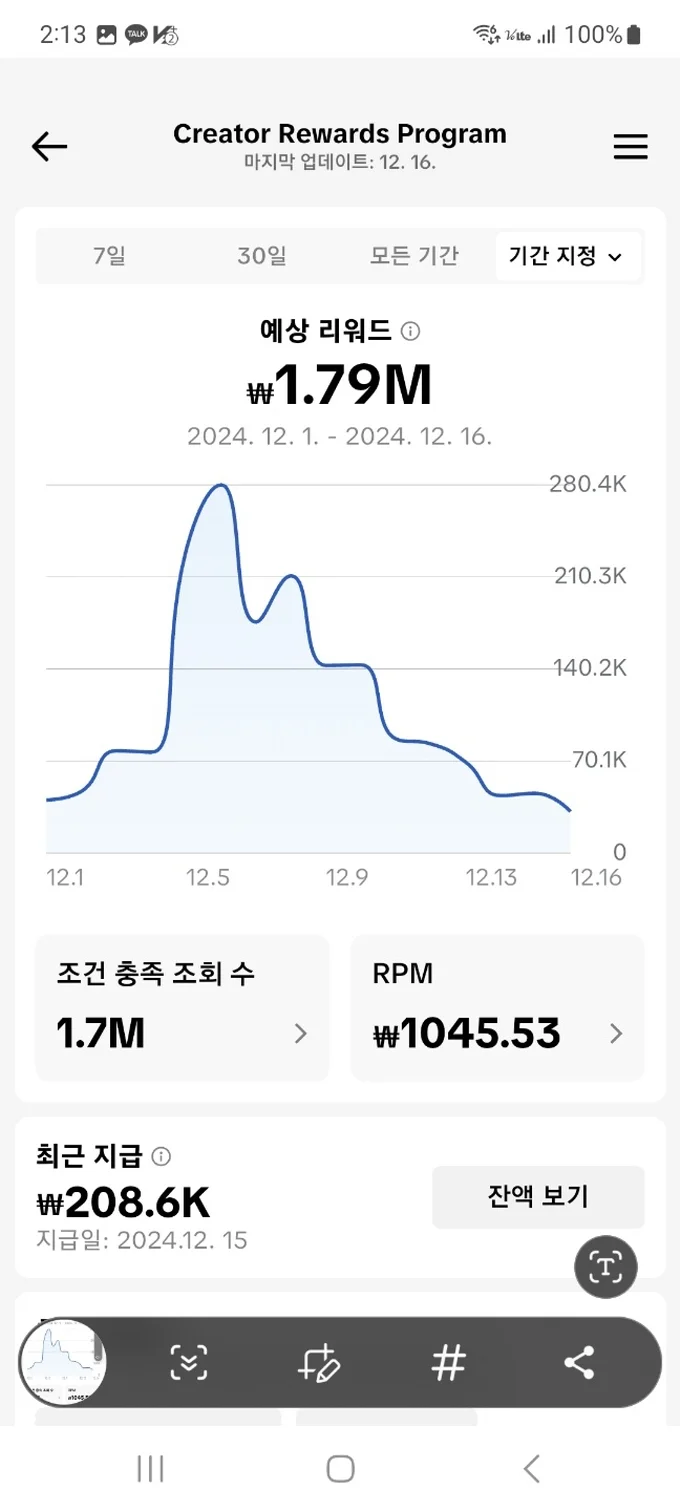Go to the home screen
Screen dimensions: 680x1511
[340, 1468]
